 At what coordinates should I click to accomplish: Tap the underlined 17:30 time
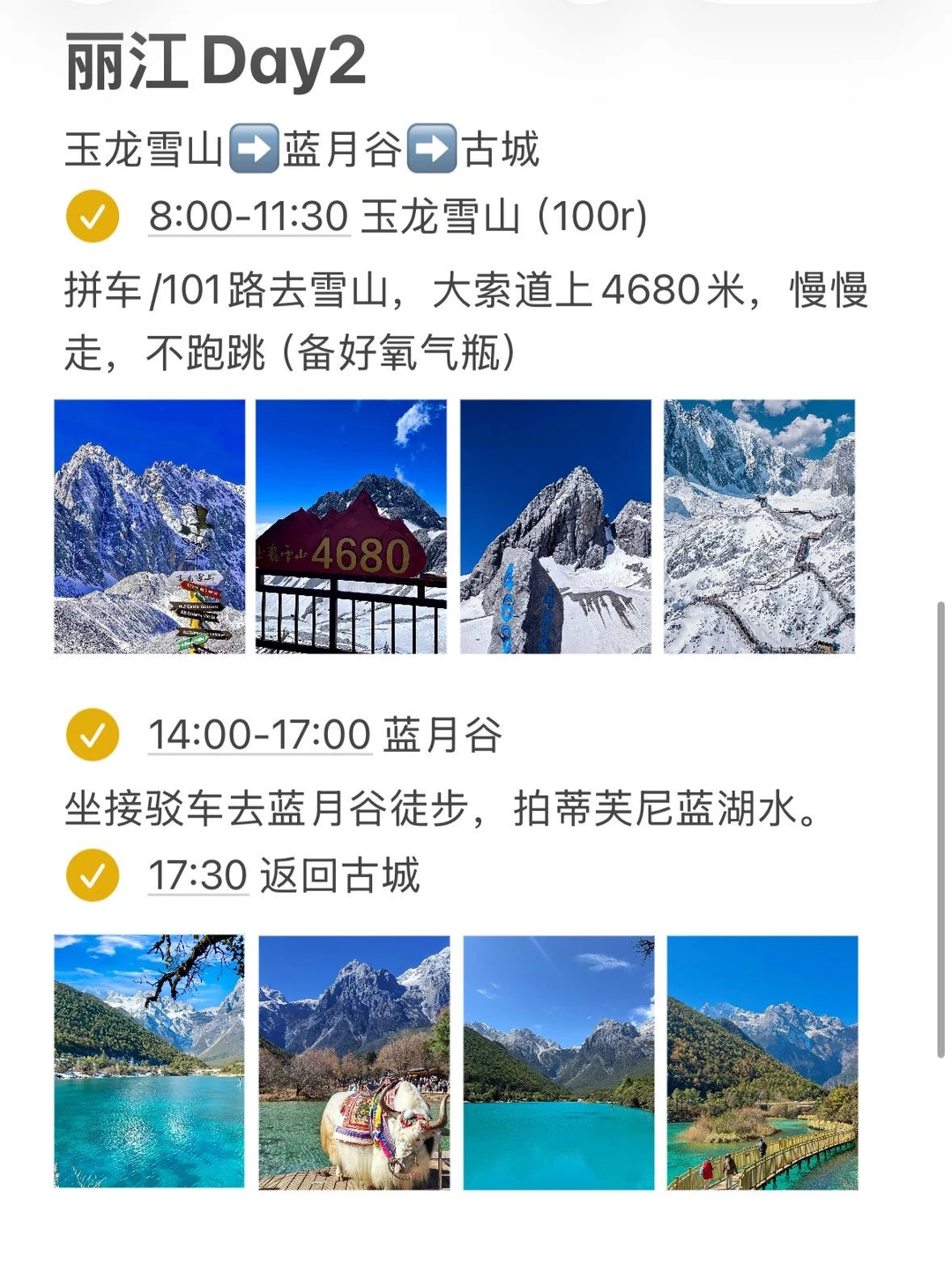click(x=197, y=875)
